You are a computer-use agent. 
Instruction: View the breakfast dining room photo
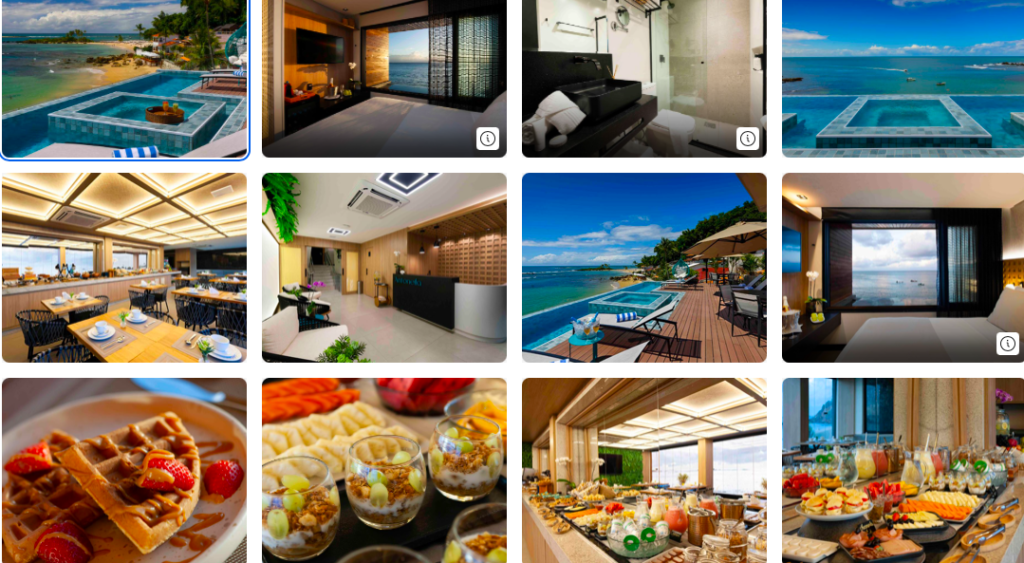[124, 267]
